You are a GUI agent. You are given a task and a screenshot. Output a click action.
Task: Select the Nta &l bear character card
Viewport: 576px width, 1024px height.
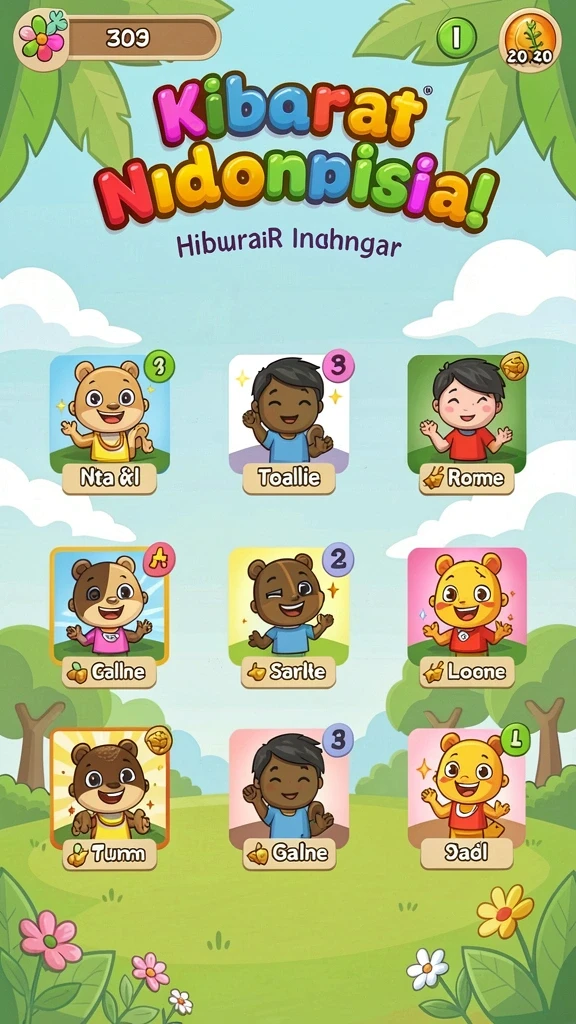click(110, 423)
